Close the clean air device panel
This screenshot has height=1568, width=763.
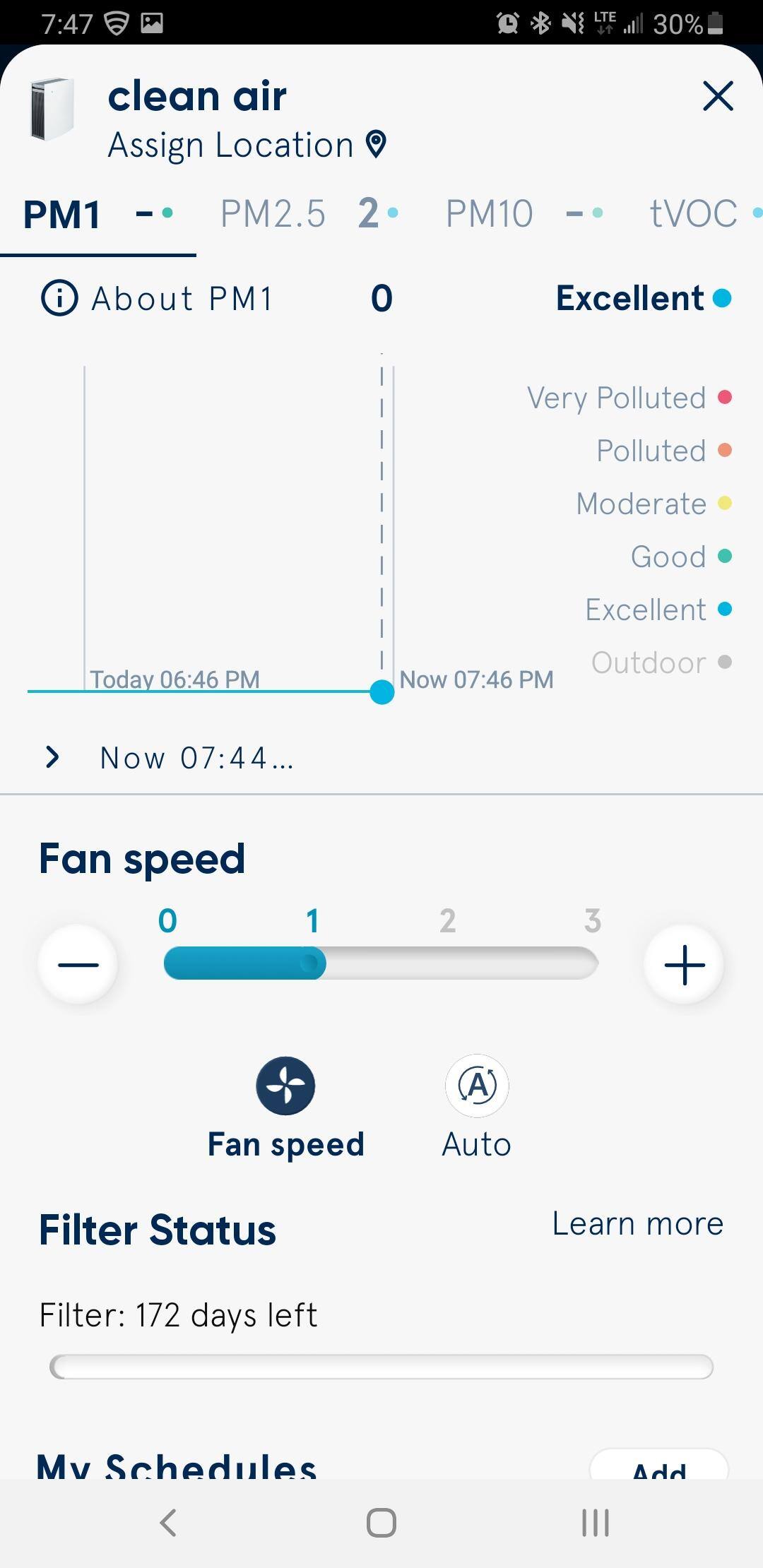718,96
